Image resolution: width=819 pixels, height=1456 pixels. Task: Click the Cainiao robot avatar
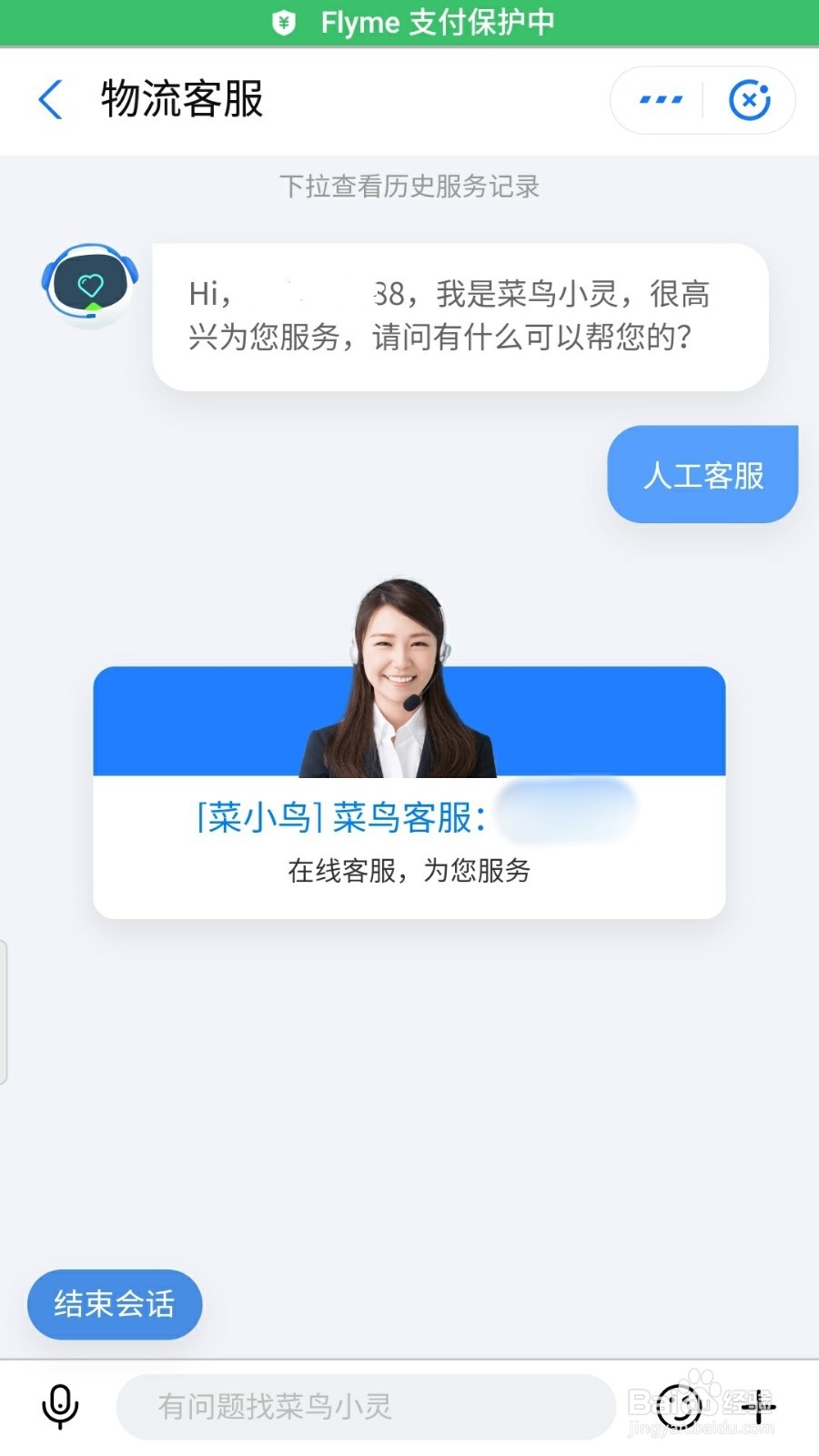(x=88, y=283)
